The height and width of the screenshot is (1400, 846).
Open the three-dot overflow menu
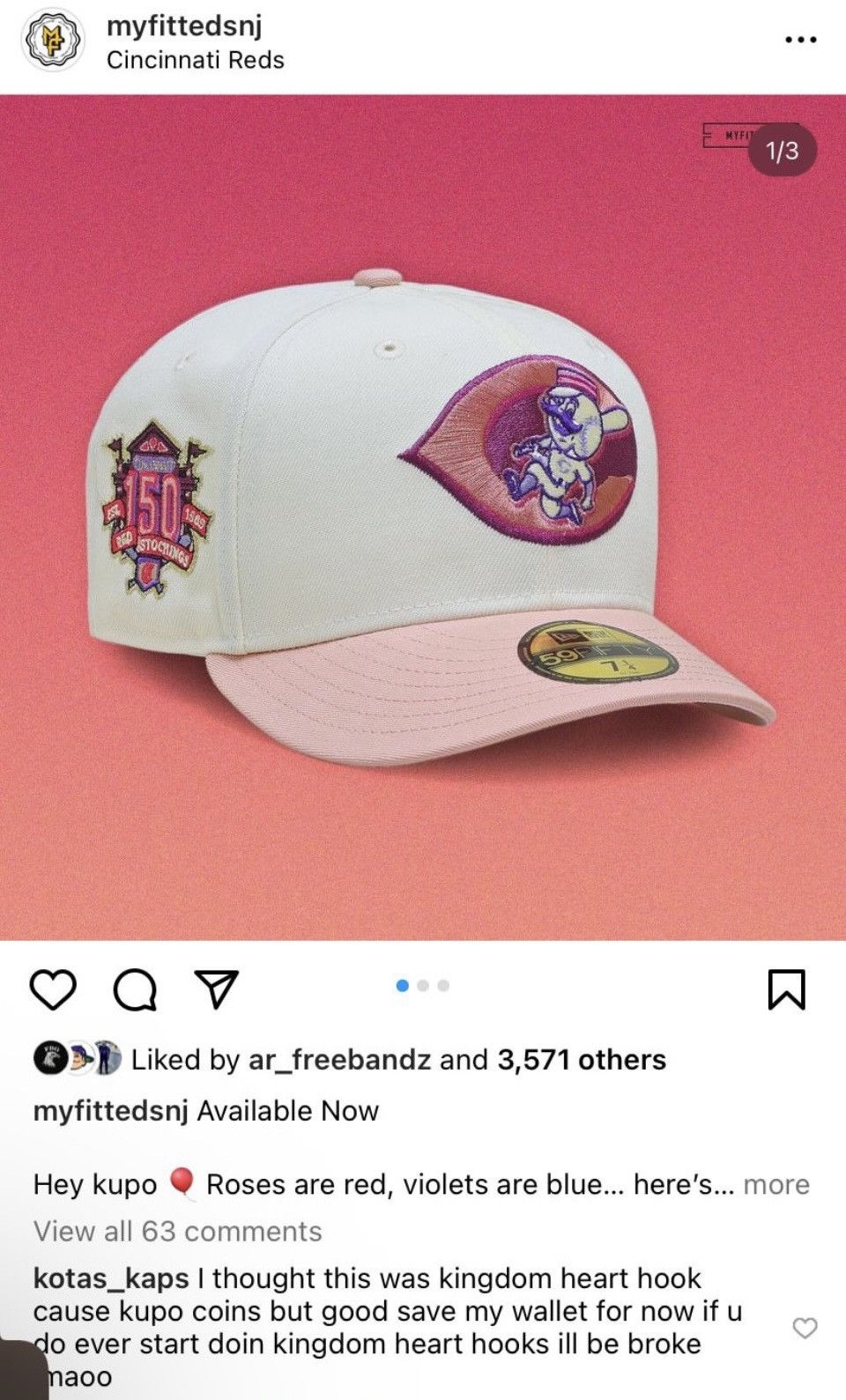[801, 40]
